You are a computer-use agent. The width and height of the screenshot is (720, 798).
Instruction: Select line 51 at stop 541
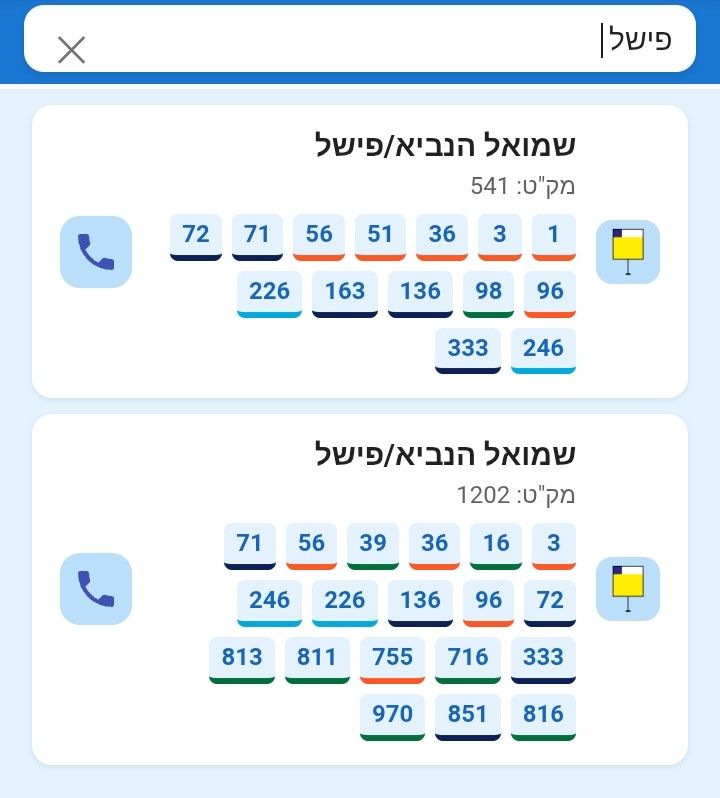380,235
